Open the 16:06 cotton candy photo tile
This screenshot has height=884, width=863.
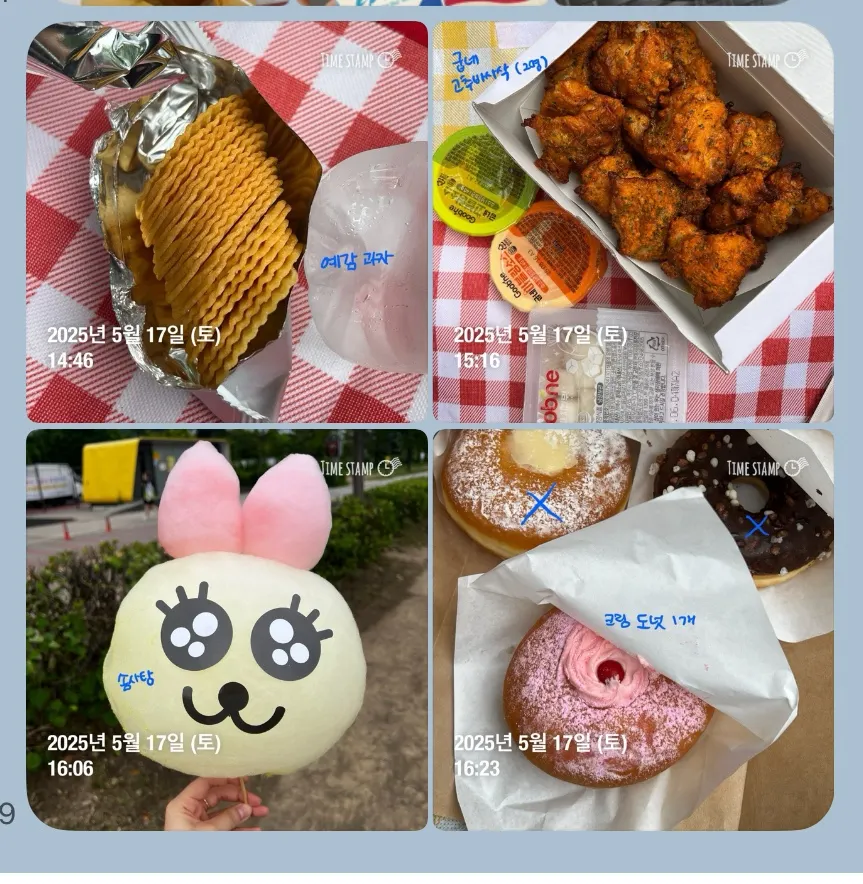tap(227, 630)
